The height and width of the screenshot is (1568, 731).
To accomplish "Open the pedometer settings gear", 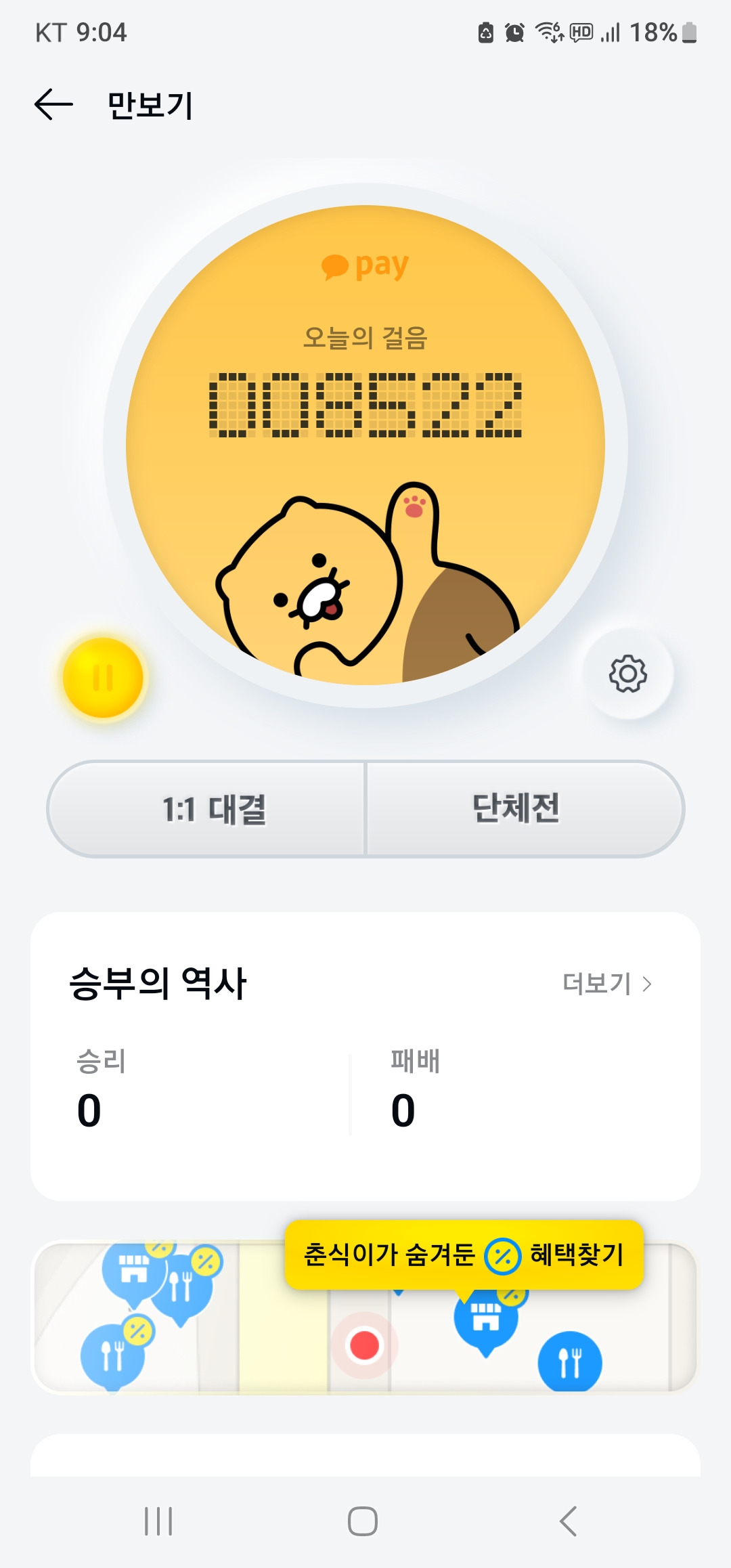I will (x=628, y=674).
